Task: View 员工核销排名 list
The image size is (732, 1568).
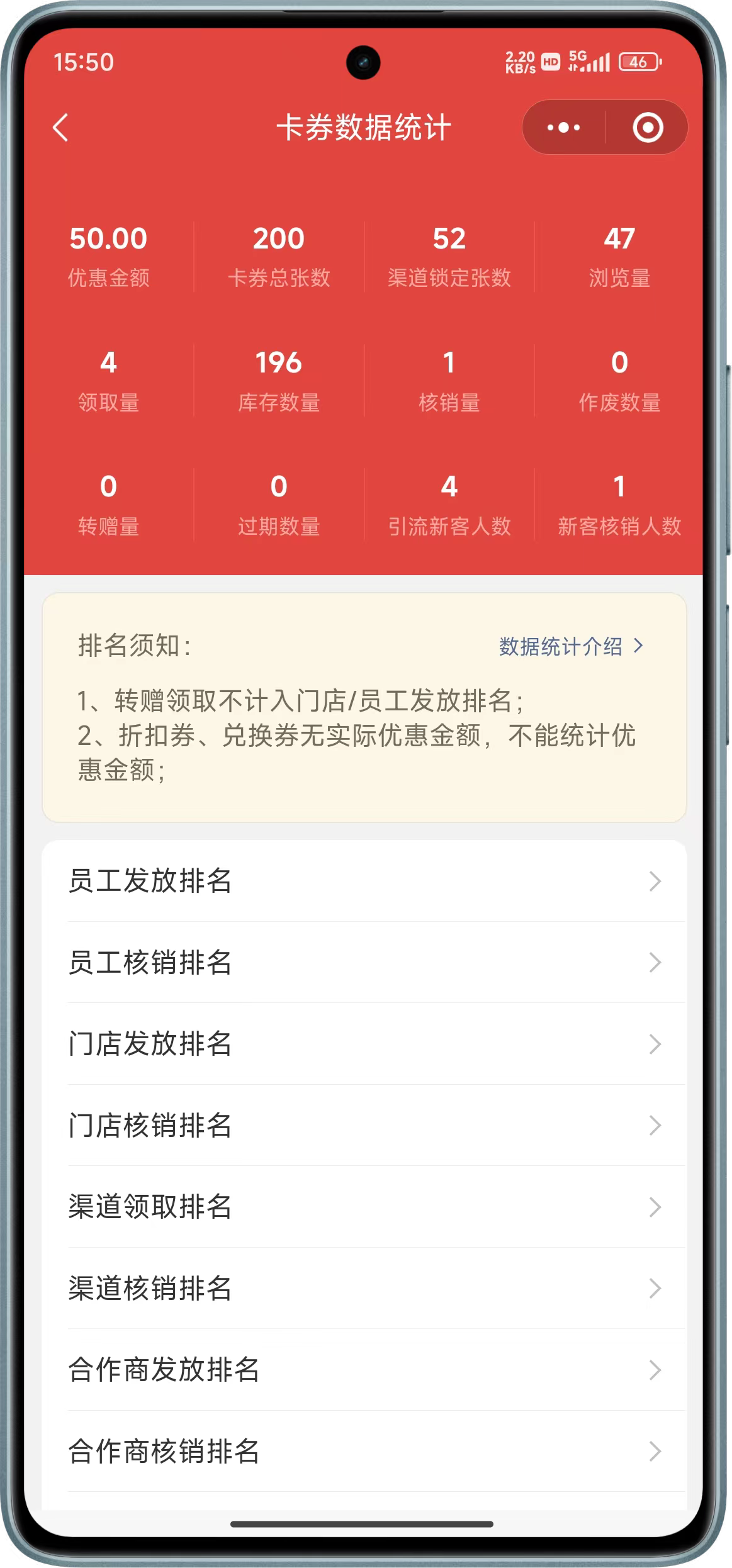Action: tap(364, 963)
